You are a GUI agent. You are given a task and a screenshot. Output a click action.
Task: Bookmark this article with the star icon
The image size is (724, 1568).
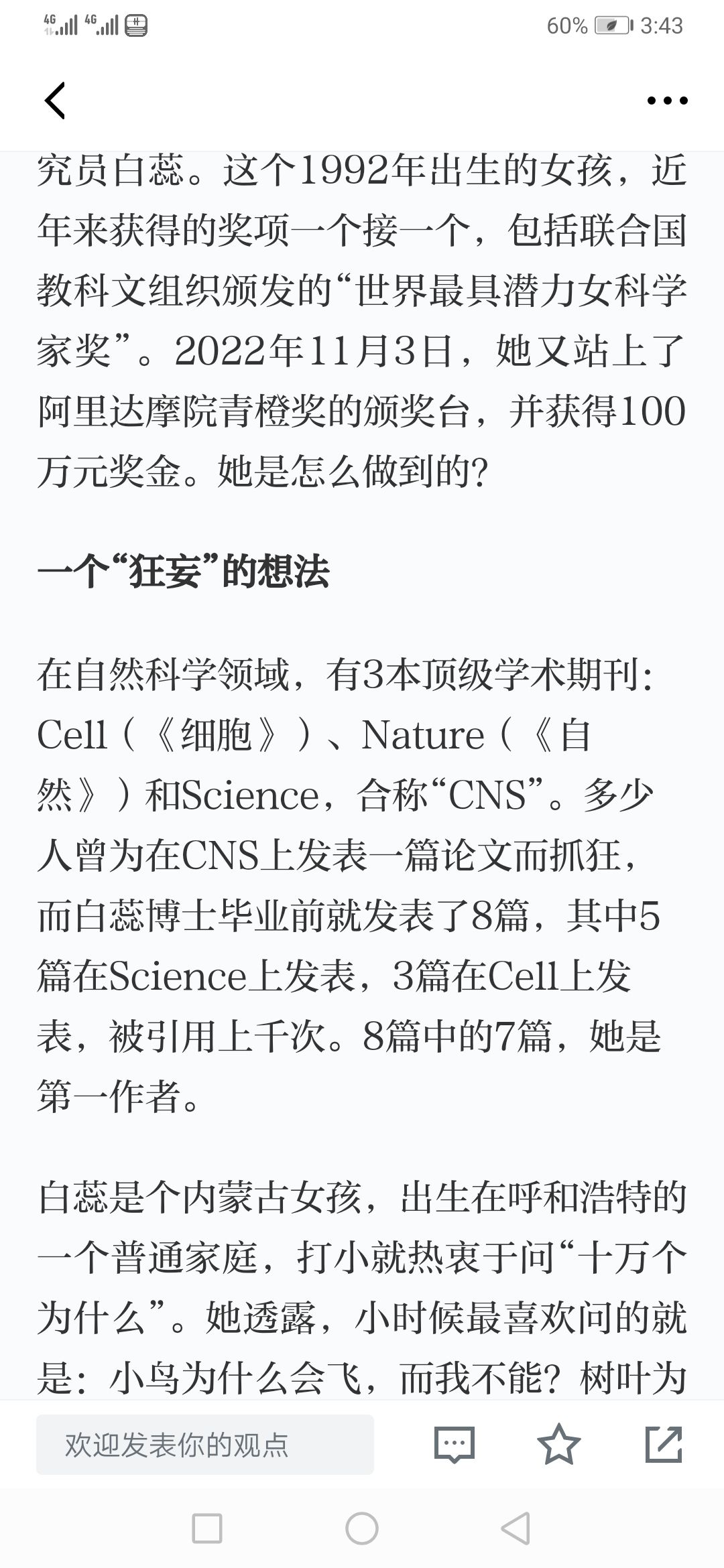click(x=559, y=1443)
